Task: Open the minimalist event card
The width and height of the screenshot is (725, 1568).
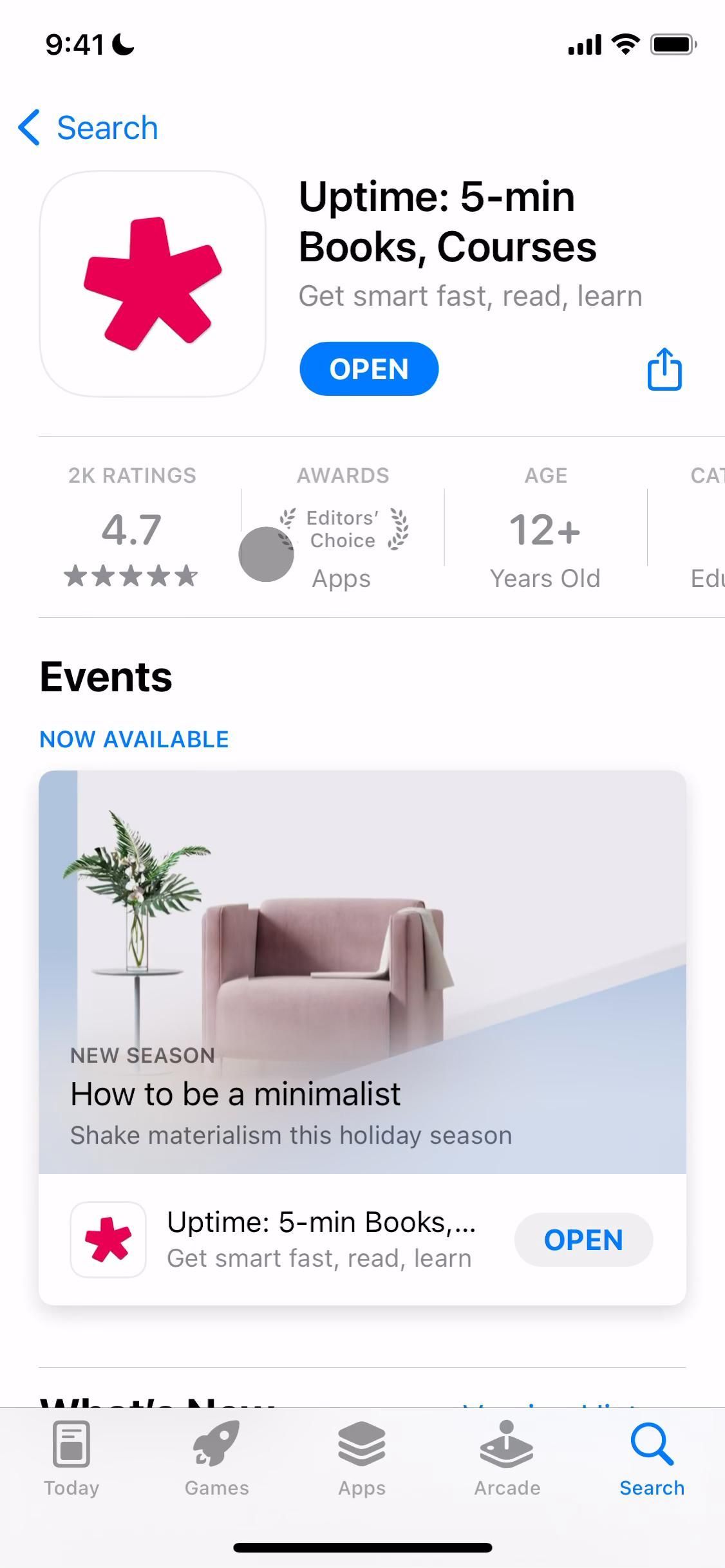Action: click(x=362, y=972)
